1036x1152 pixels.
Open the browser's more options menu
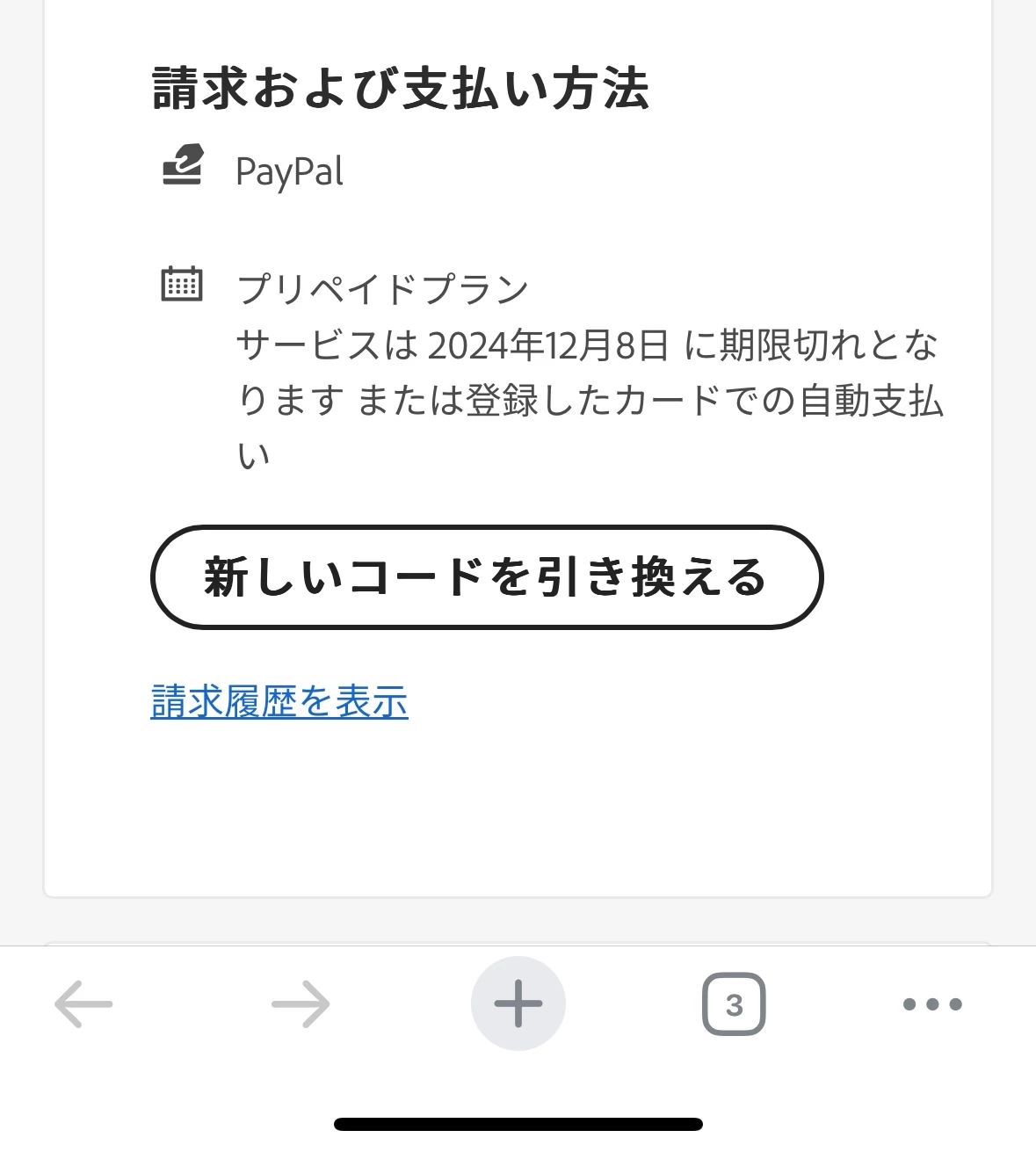click(932, 1003)
